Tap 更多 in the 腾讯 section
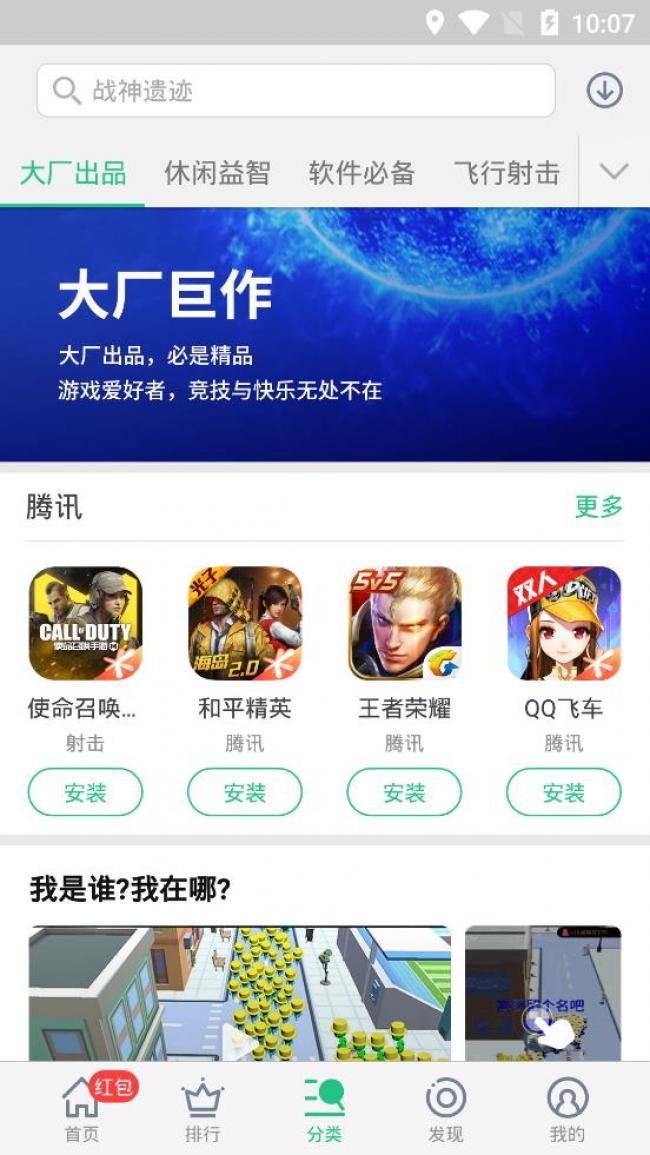Image resolution: width=650 pixels, height=1155 pixels. coord(598,507)
